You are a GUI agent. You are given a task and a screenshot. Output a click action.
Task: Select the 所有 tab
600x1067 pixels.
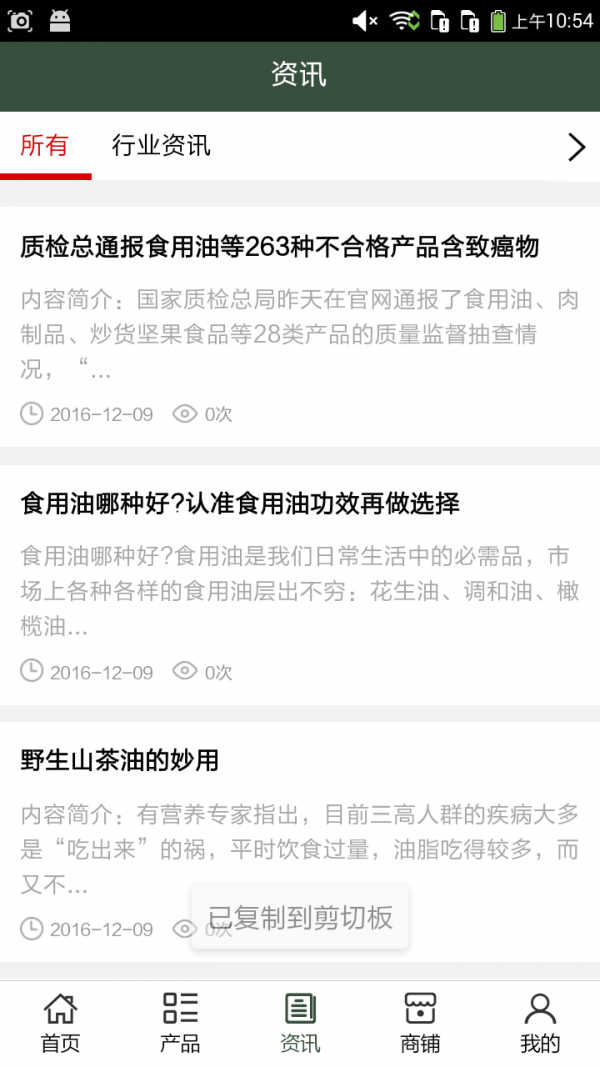[45, 146]
